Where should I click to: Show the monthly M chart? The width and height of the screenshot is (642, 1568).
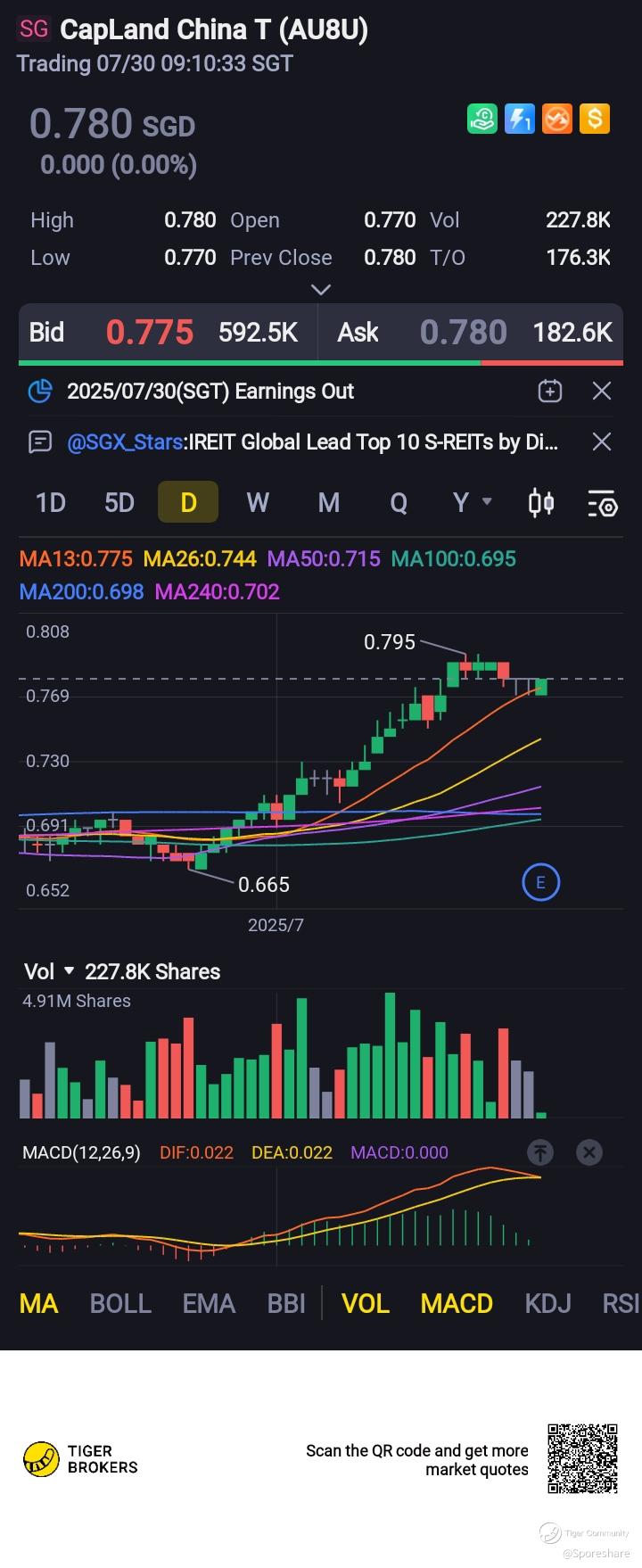(x=329, y=503)
